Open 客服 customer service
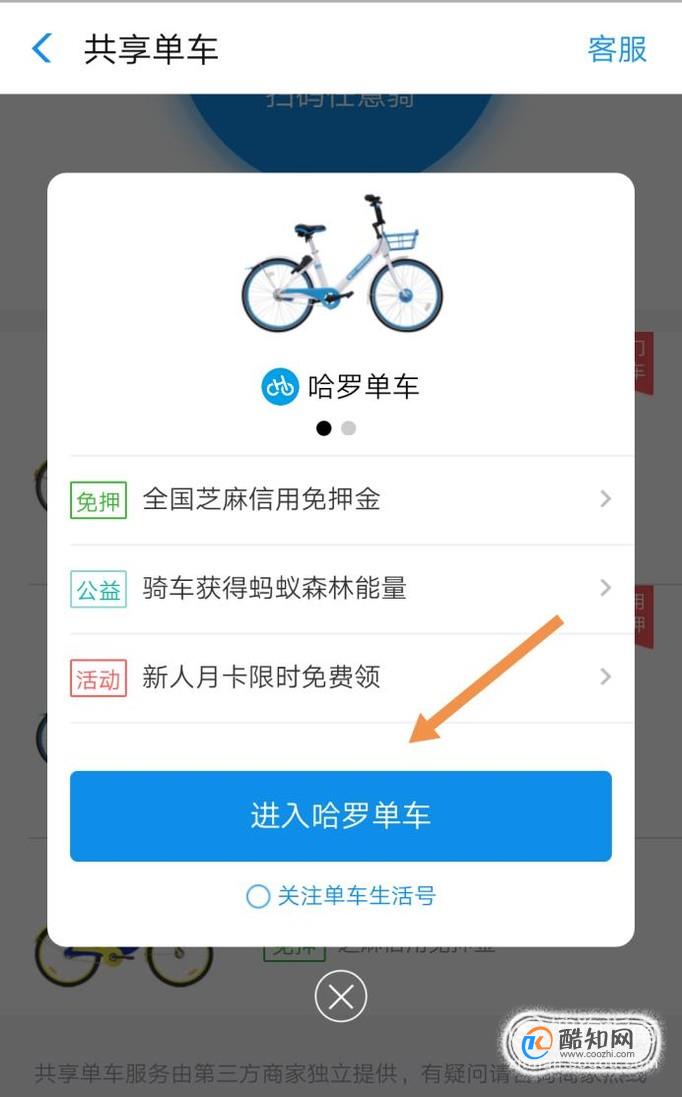682x1097 pixels. (617, 50)
